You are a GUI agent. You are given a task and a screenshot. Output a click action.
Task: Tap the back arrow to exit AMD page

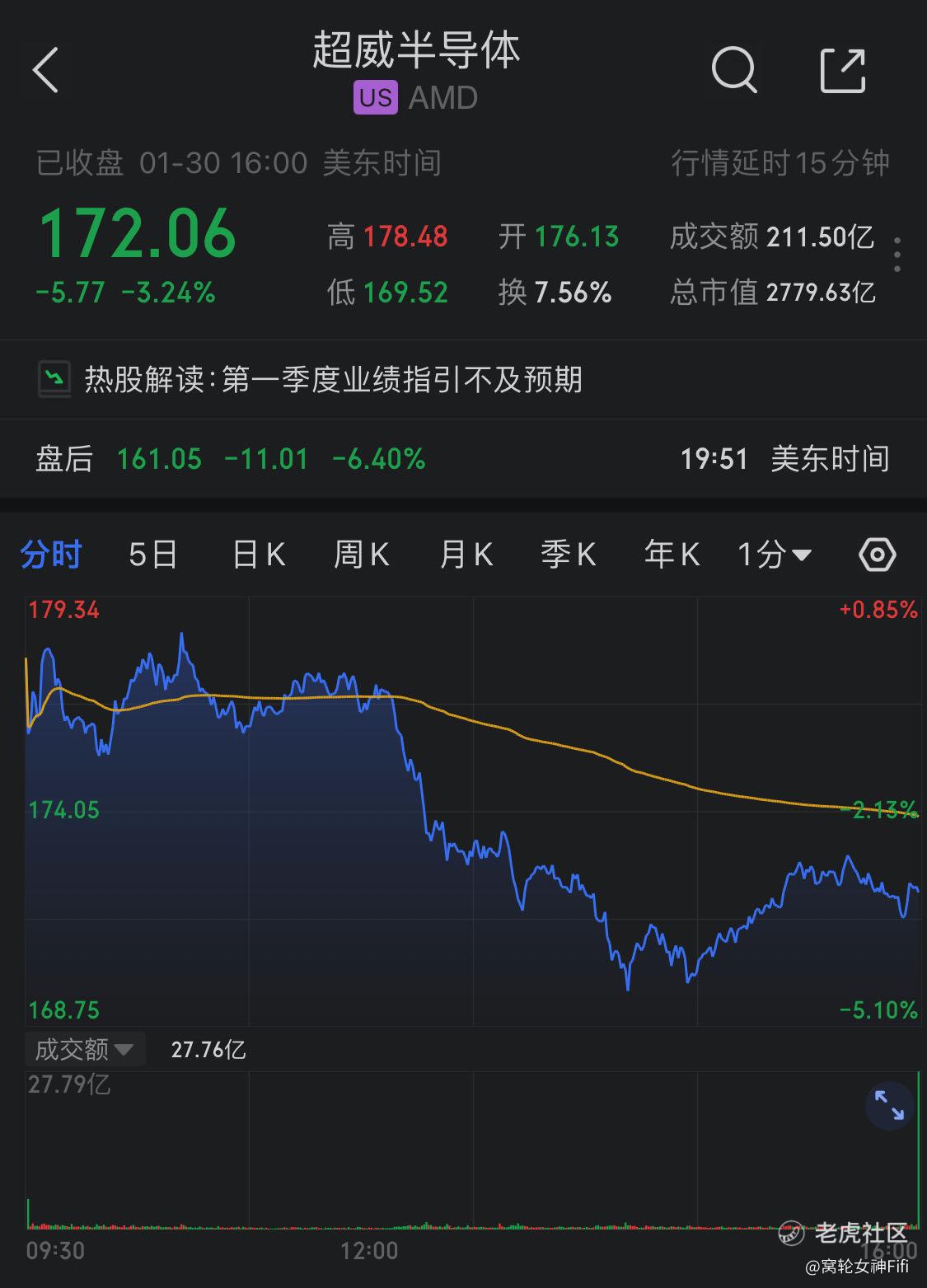45,70
